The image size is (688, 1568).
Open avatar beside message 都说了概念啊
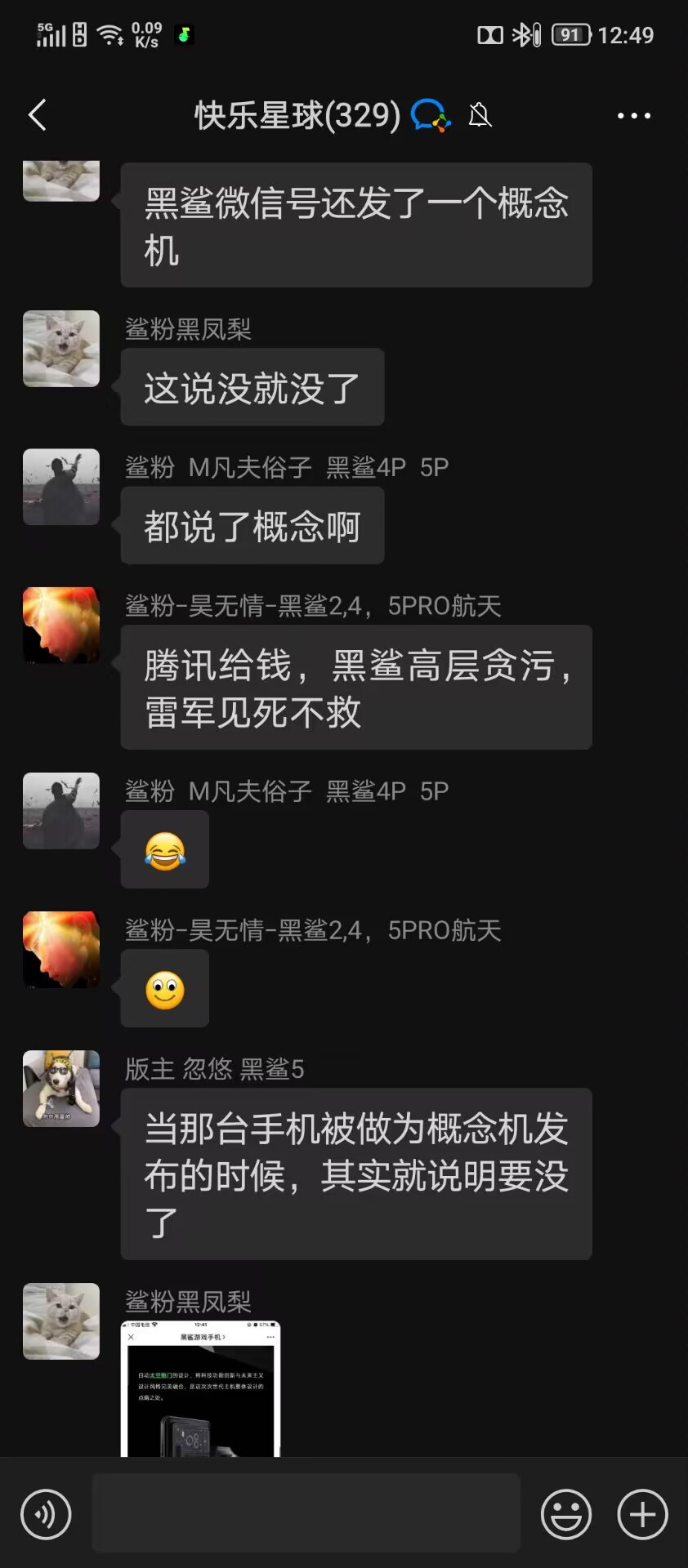coord(61,487)
